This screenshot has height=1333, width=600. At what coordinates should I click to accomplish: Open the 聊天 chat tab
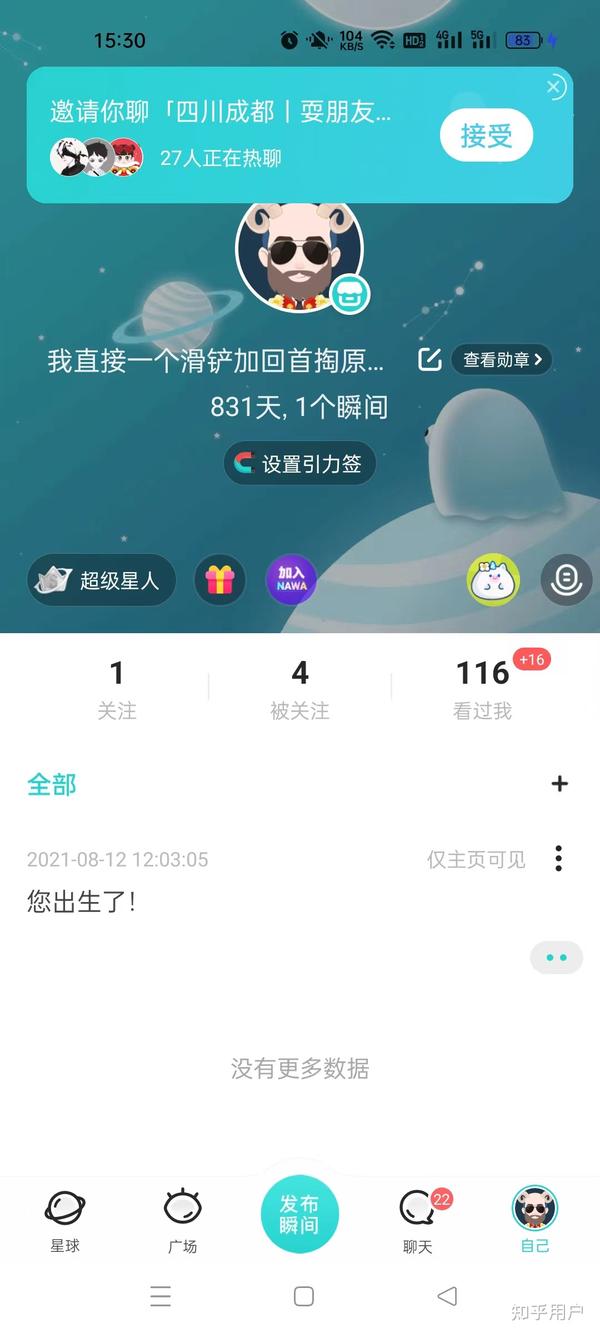pos(418,1220)
